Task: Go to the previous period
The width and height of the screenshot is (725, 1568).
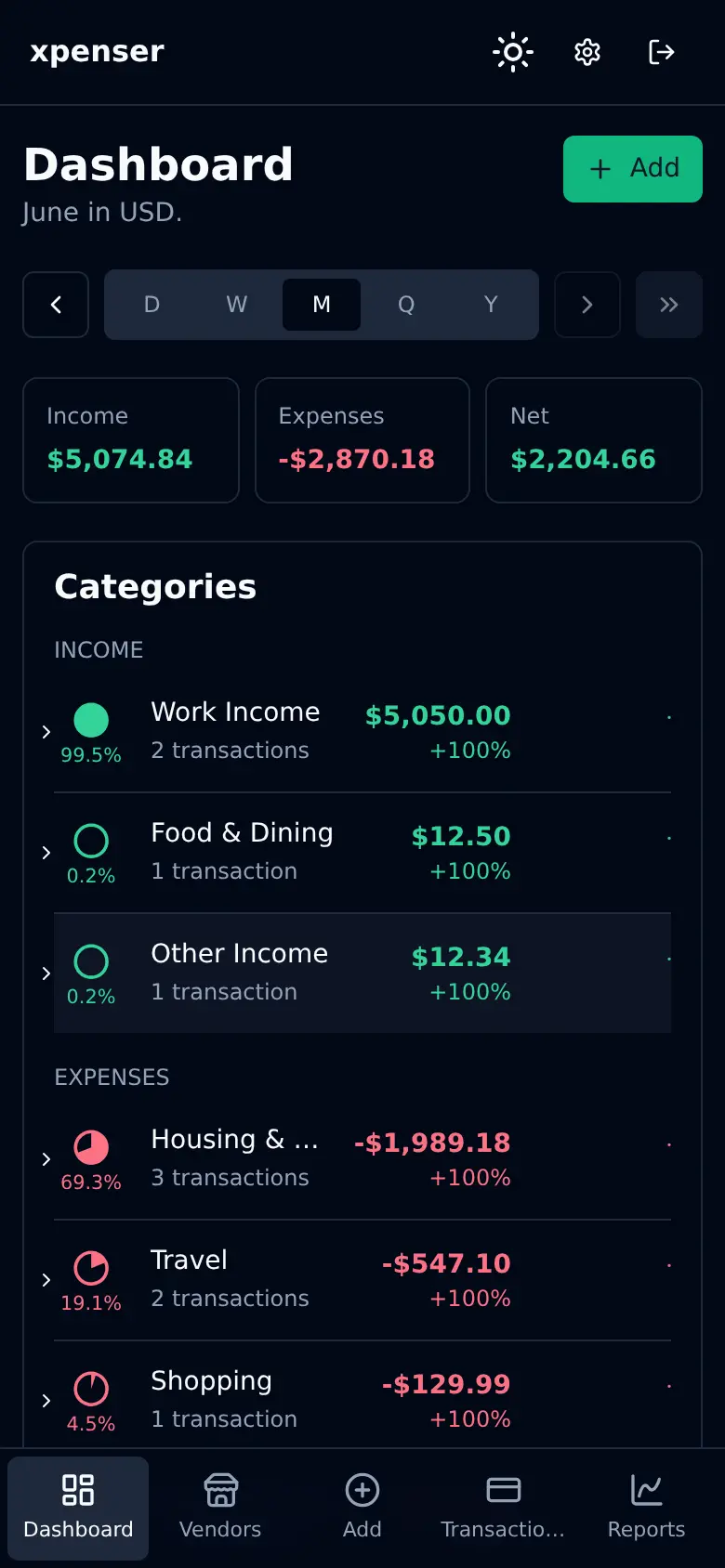Action: [x=56, y=305]
